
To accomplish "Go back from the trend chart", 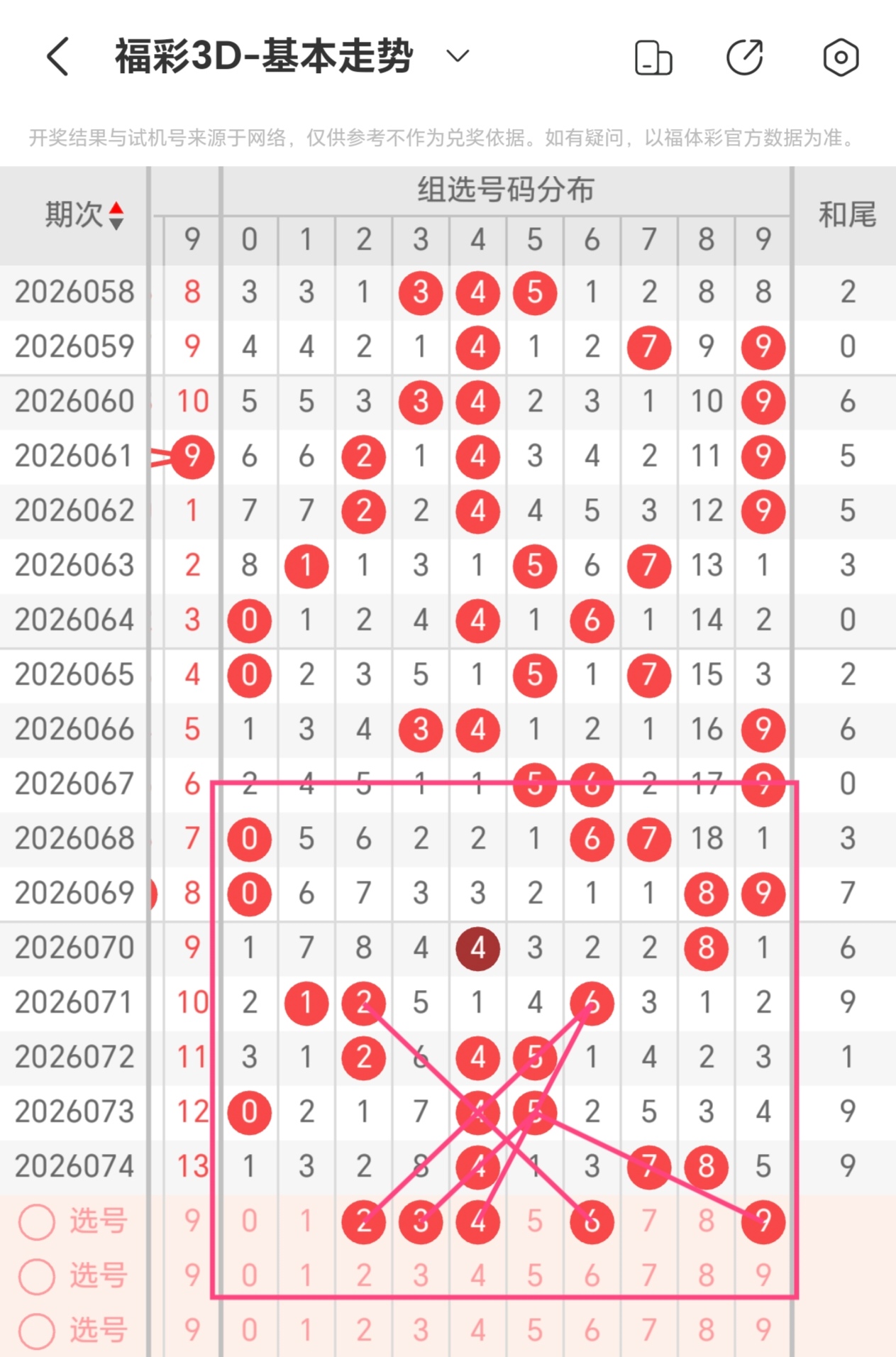I will [x=58, y=57].
